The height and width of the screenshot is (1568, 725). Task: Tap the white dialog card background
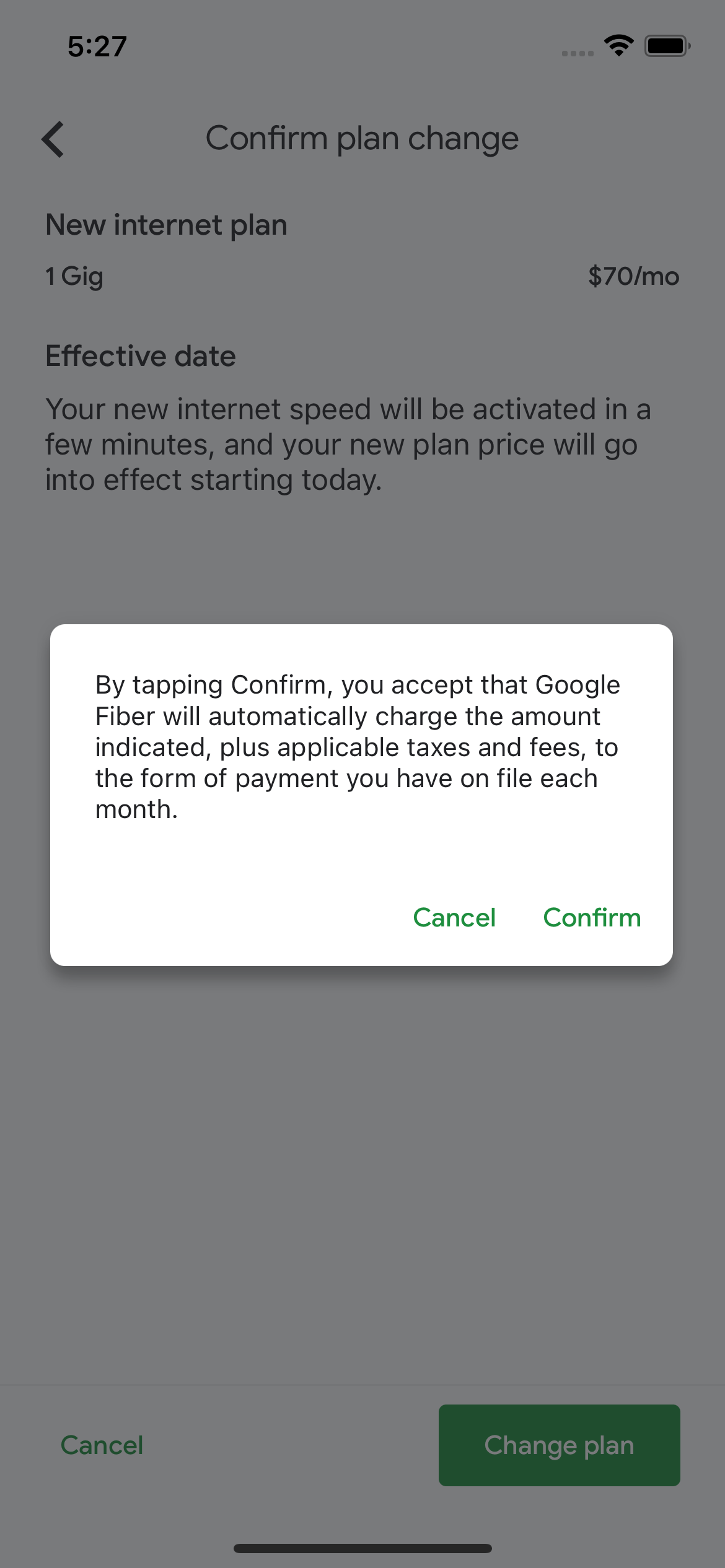pos(362,867)
